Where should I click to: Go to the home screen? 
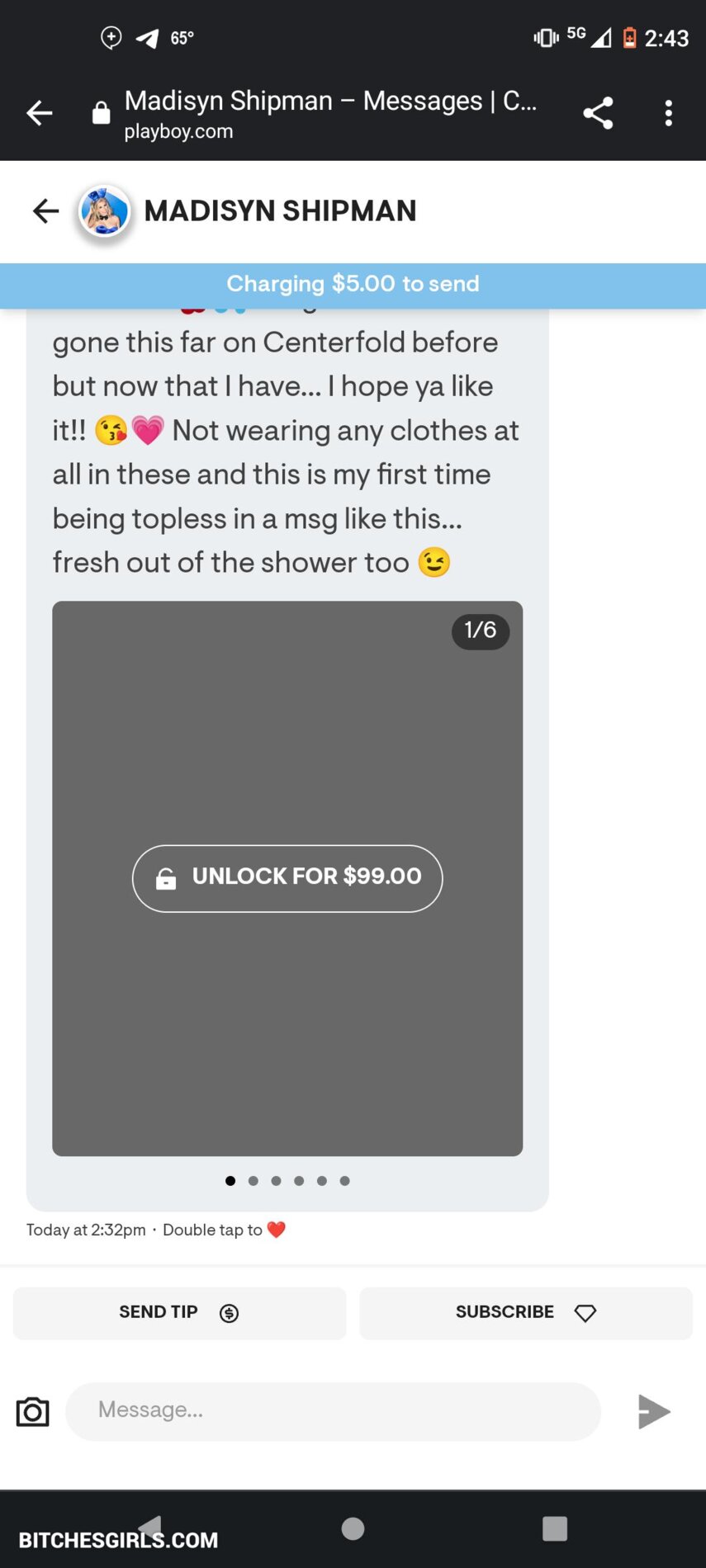[x=353, y=1528]
